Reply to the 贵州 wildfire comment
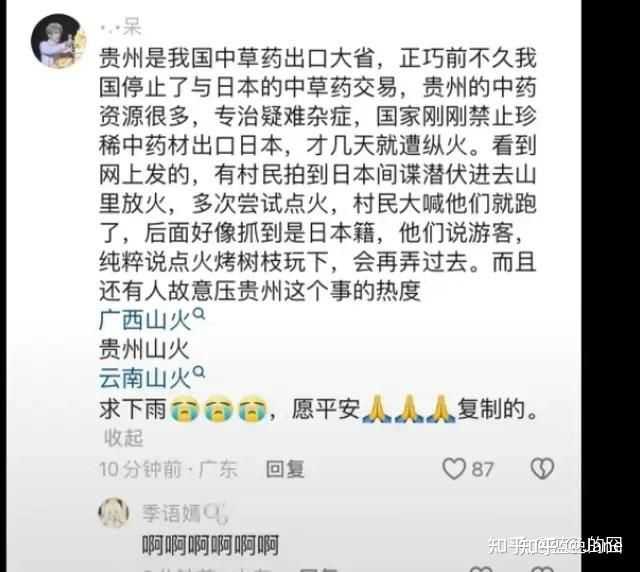 pos(284,468)
